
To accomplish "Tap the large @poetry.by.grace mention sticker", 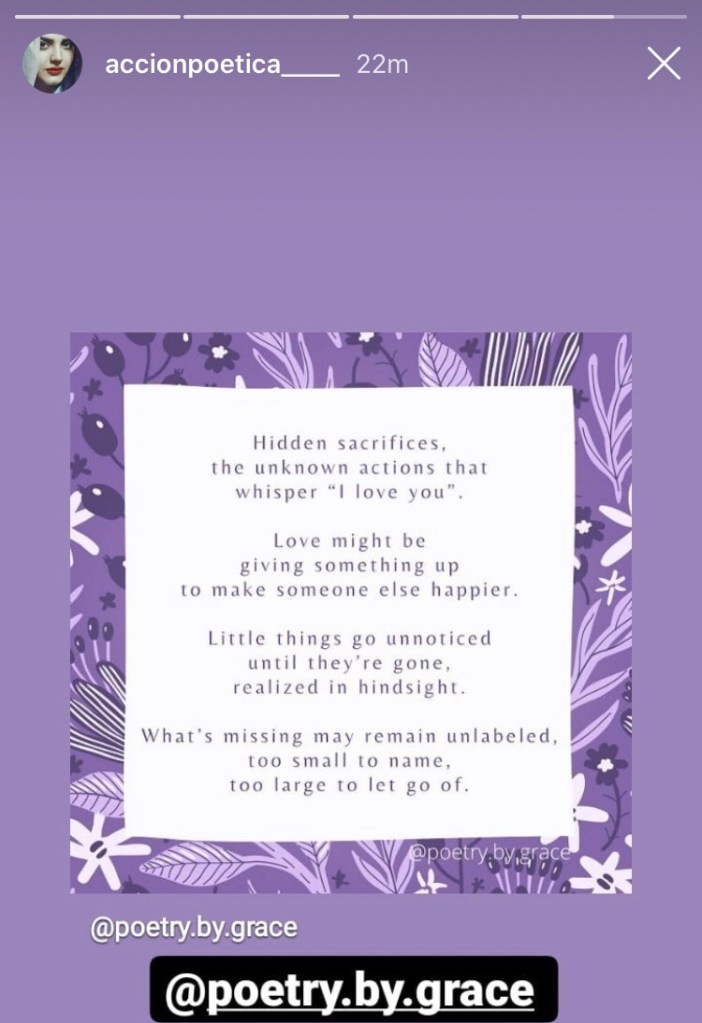I will pos(353,988).
